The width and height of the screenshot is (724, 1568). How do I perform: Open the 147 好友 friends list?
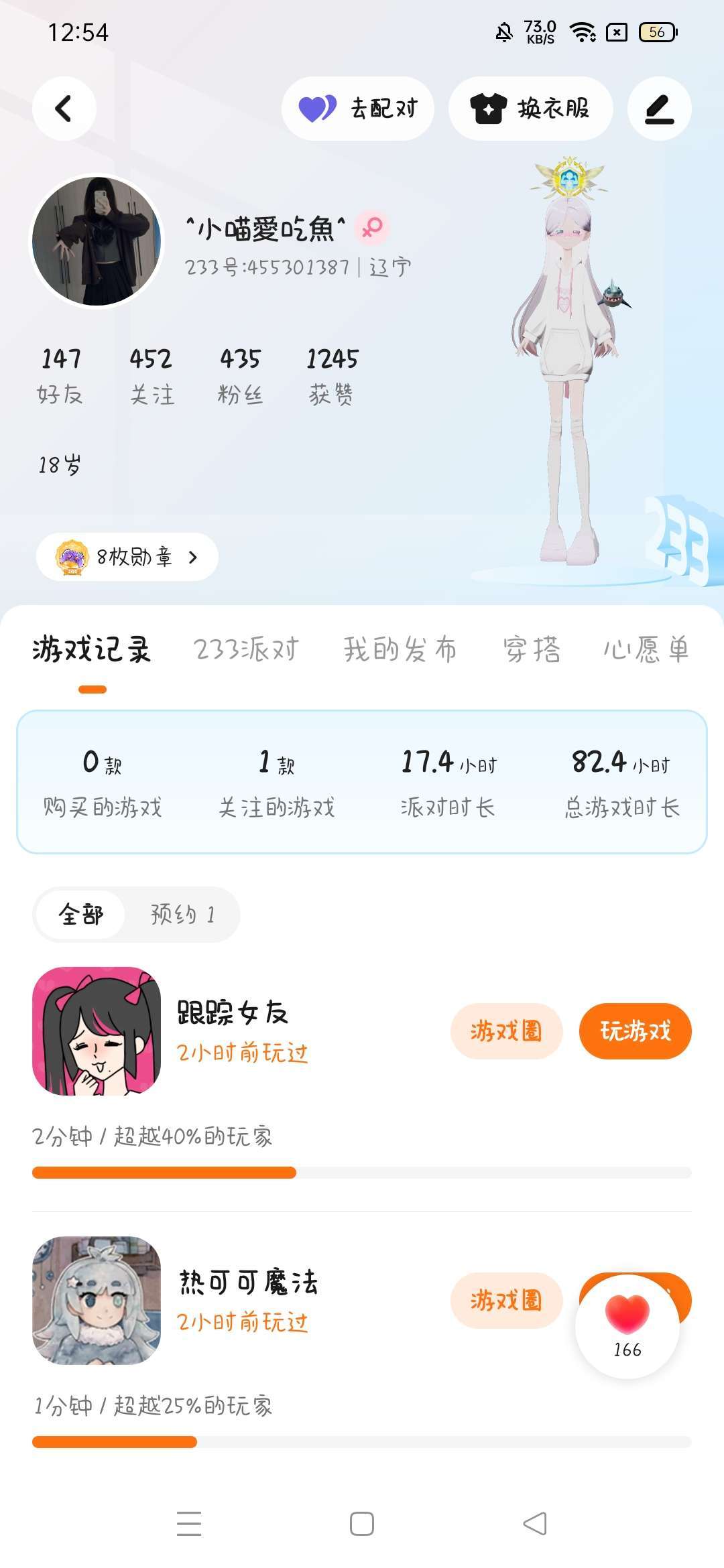click(60, 377)
